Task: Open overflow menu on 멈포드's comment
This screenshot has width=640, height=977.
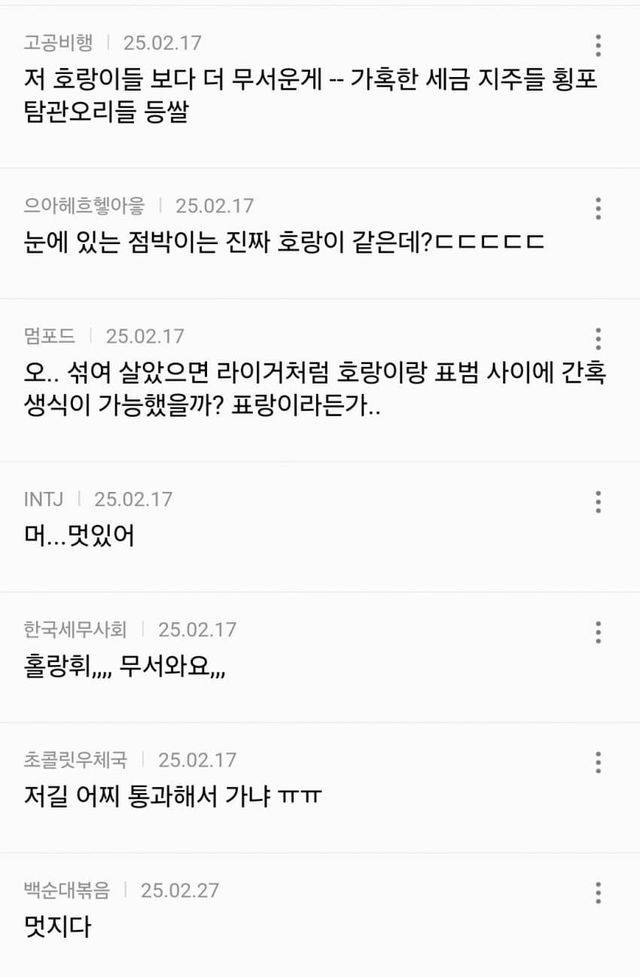Action: coord(598,338)
